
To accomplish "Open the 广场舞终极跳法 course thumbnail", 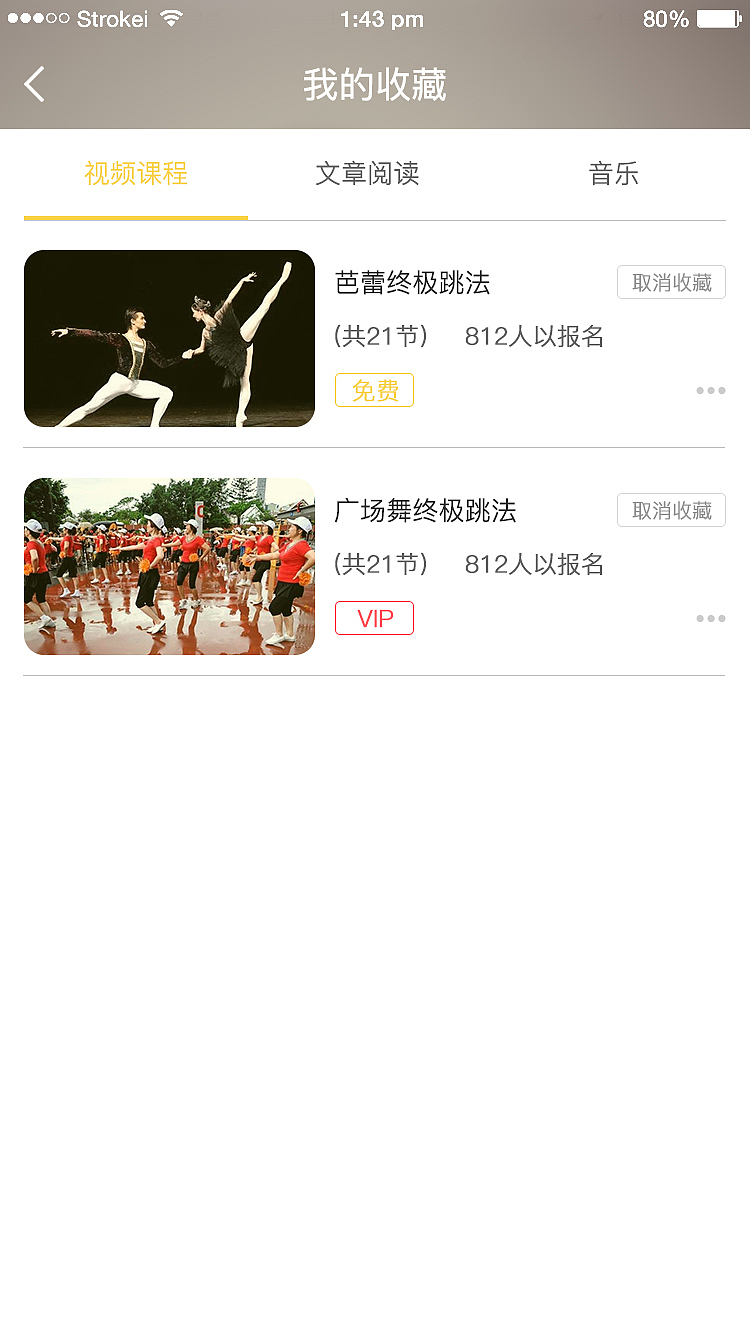I will tap(169, 566).
